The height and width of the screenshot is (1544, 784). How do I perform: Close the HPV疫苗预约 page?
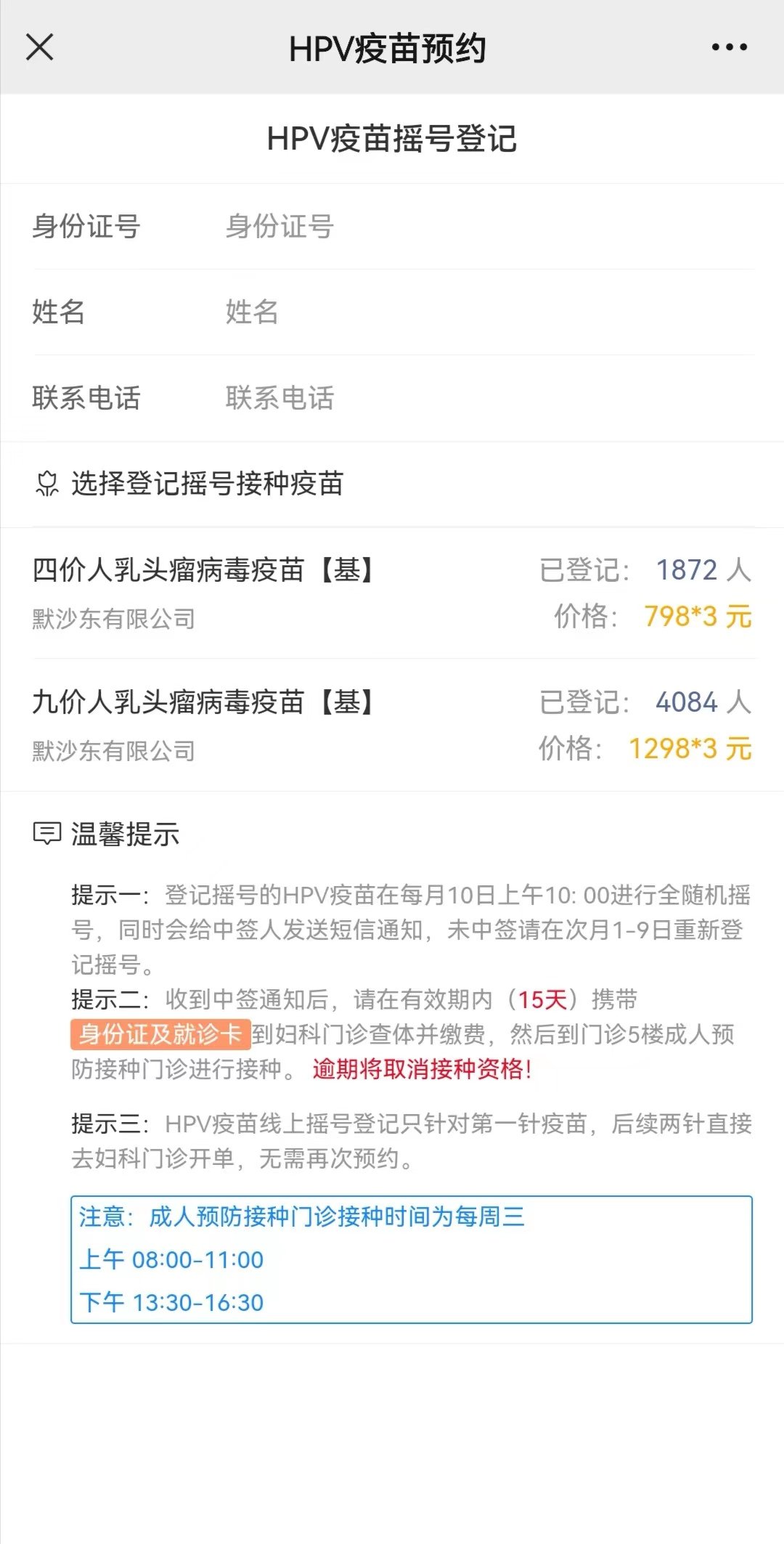(x=40, y=47)
